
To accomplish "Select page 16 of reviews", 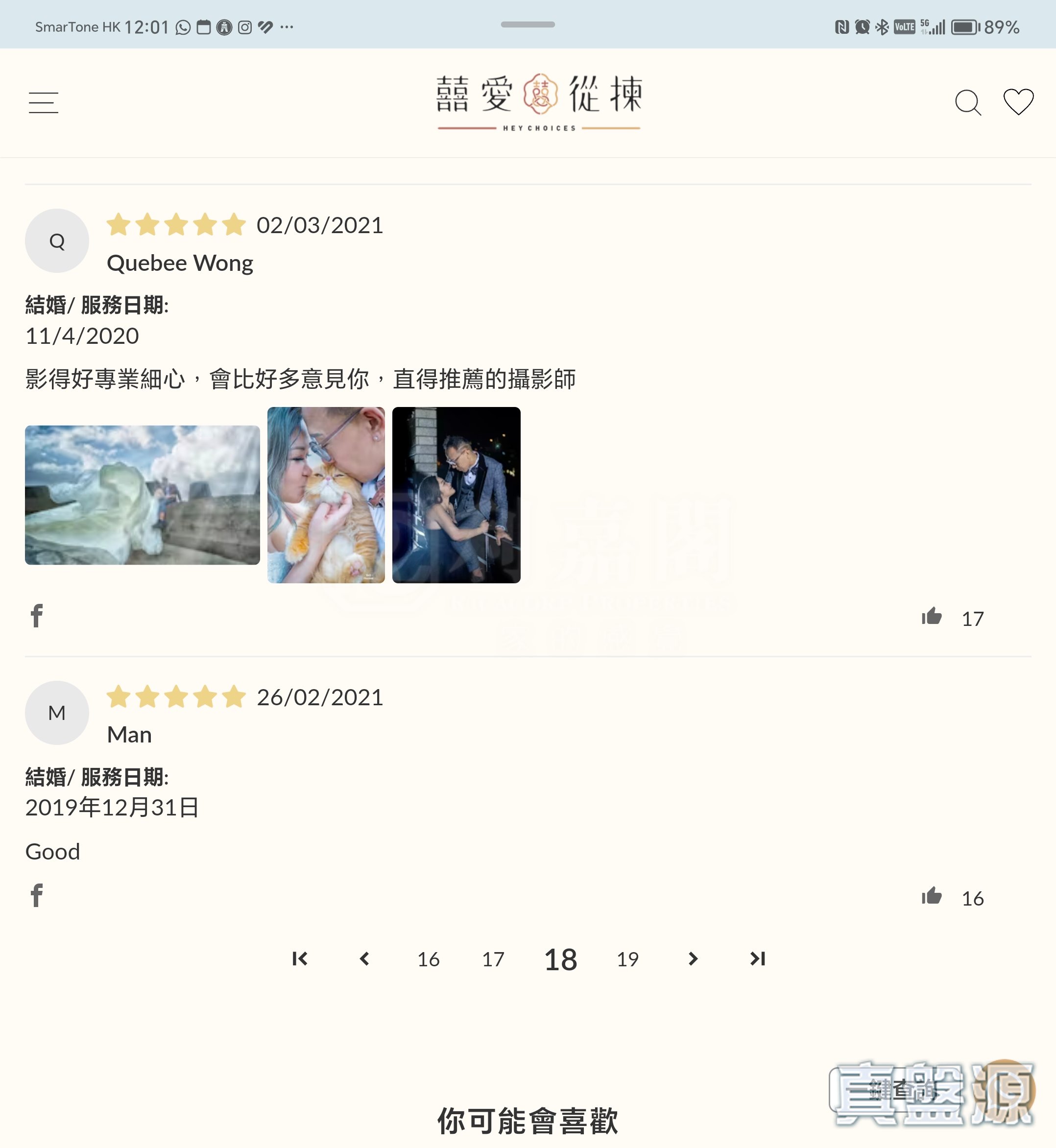I will coord(429,959).
